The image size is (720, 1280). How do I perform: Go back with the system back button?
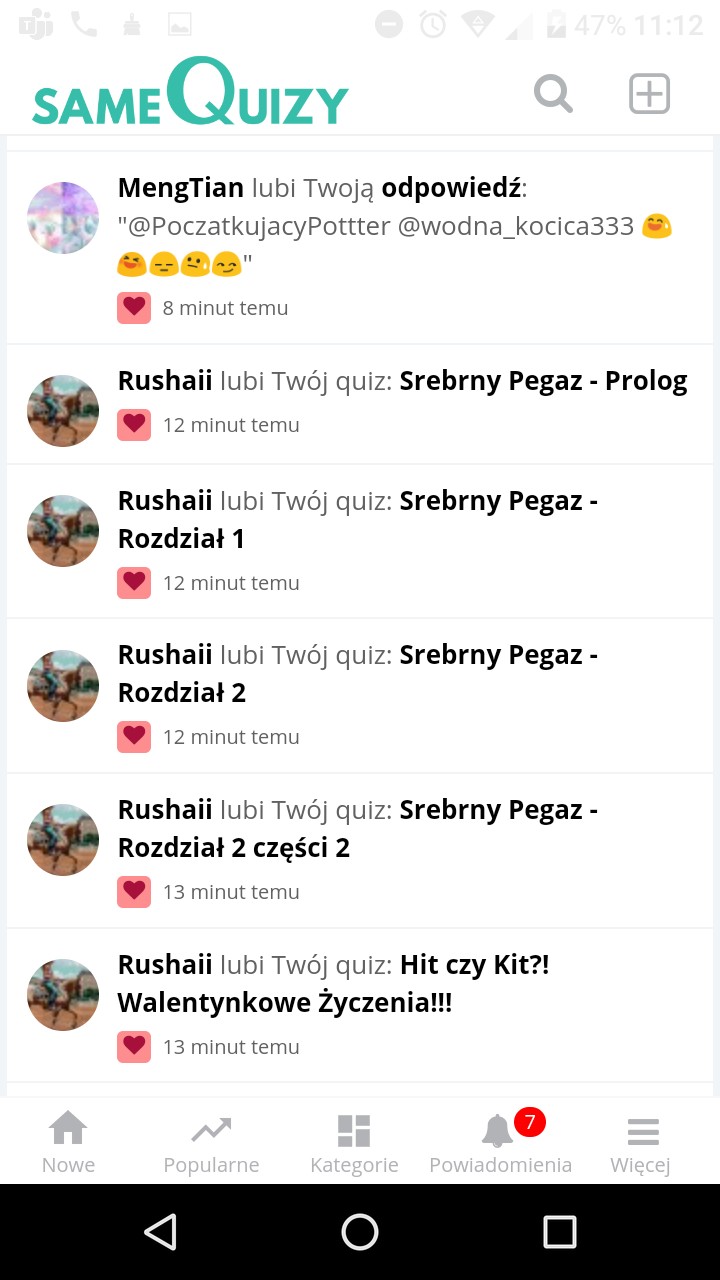pyautogui.click(x=161, y=1232)
